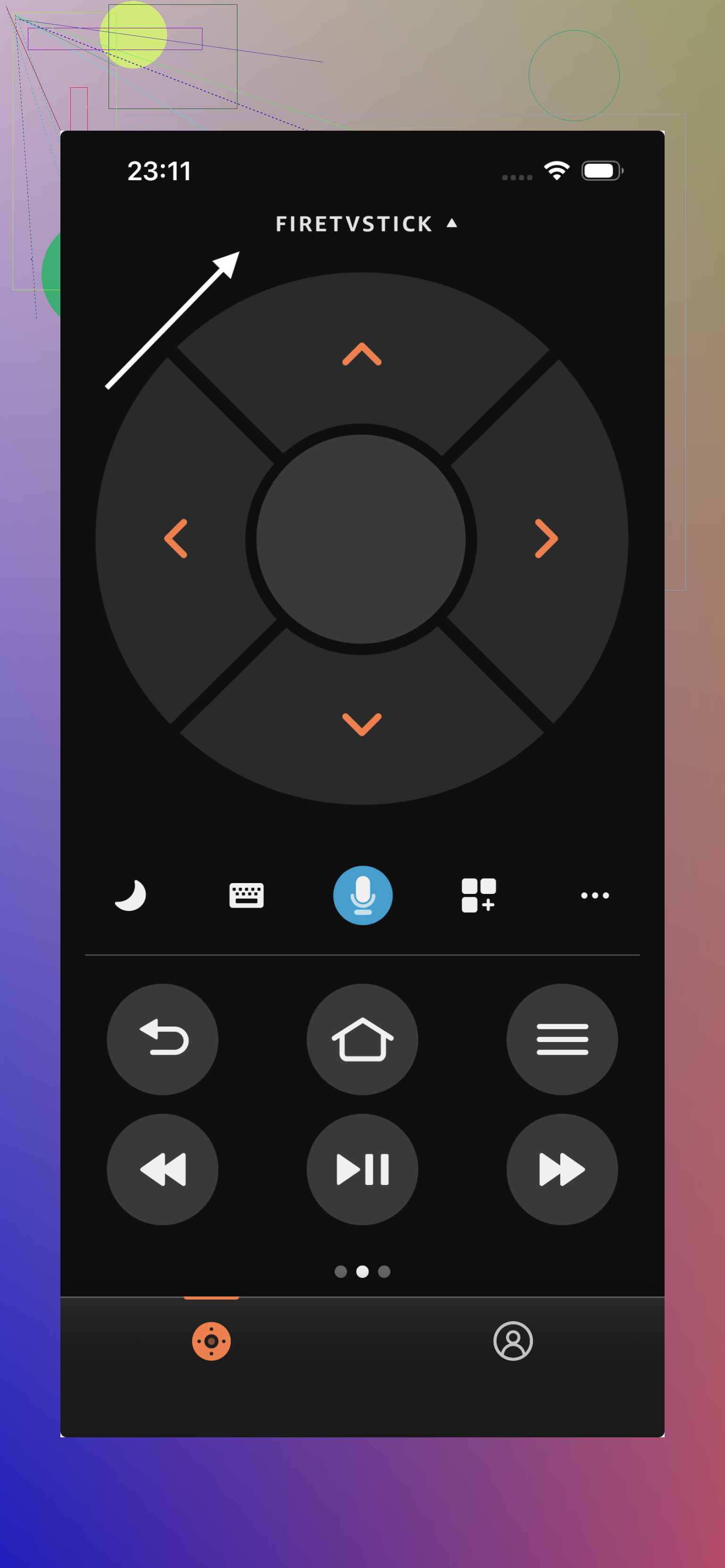This screenshot has width=725, height=1568.
Task: Toggle play/pause
Action: click(362, 1169)
